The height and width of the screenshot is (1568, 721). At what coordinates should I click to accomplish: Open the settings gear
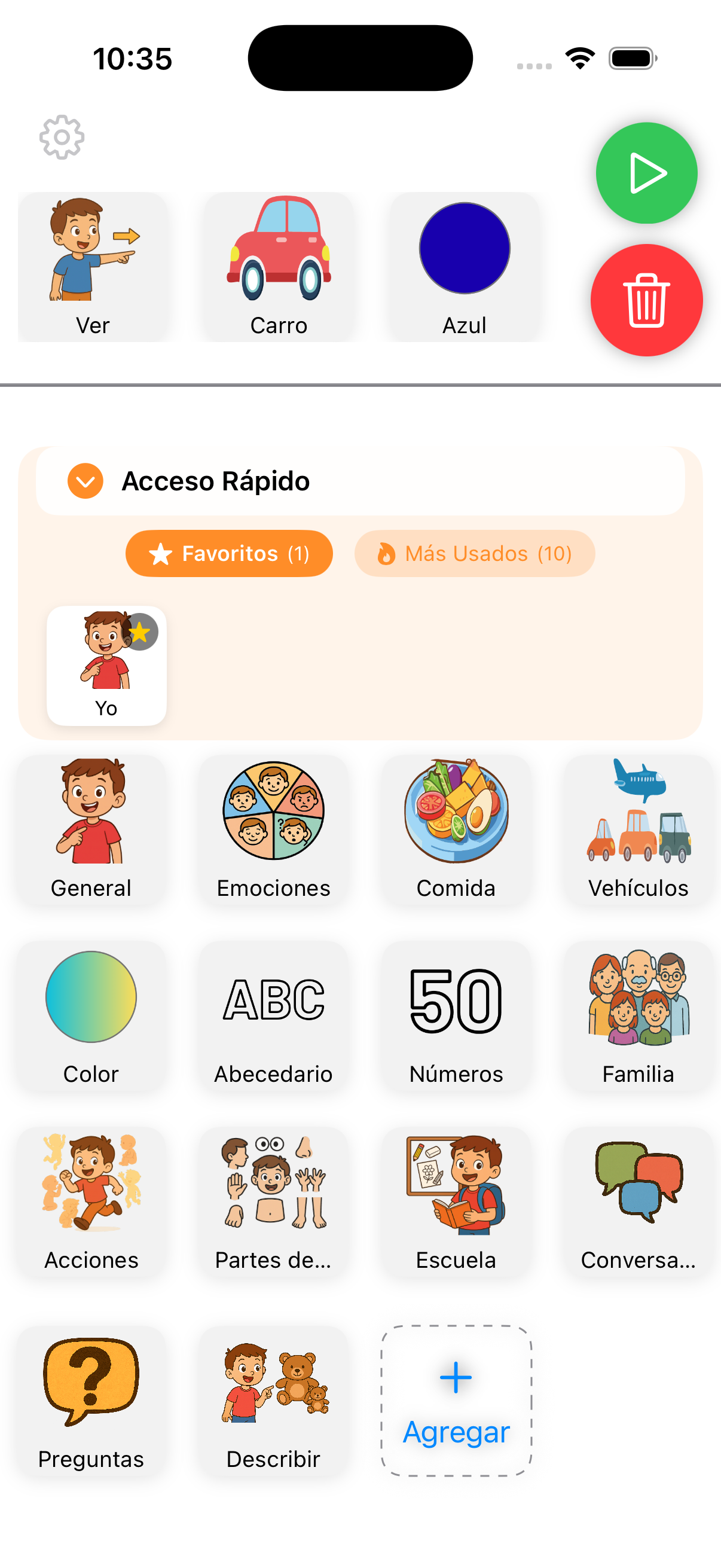tap(62, 137)
